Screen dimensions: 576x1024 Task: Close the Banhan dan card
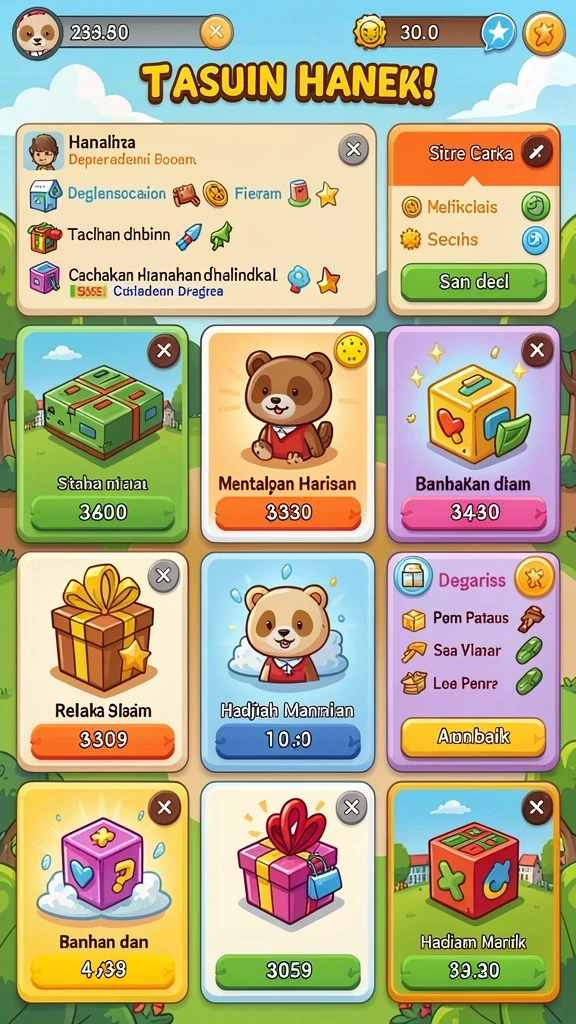(163, 808)
